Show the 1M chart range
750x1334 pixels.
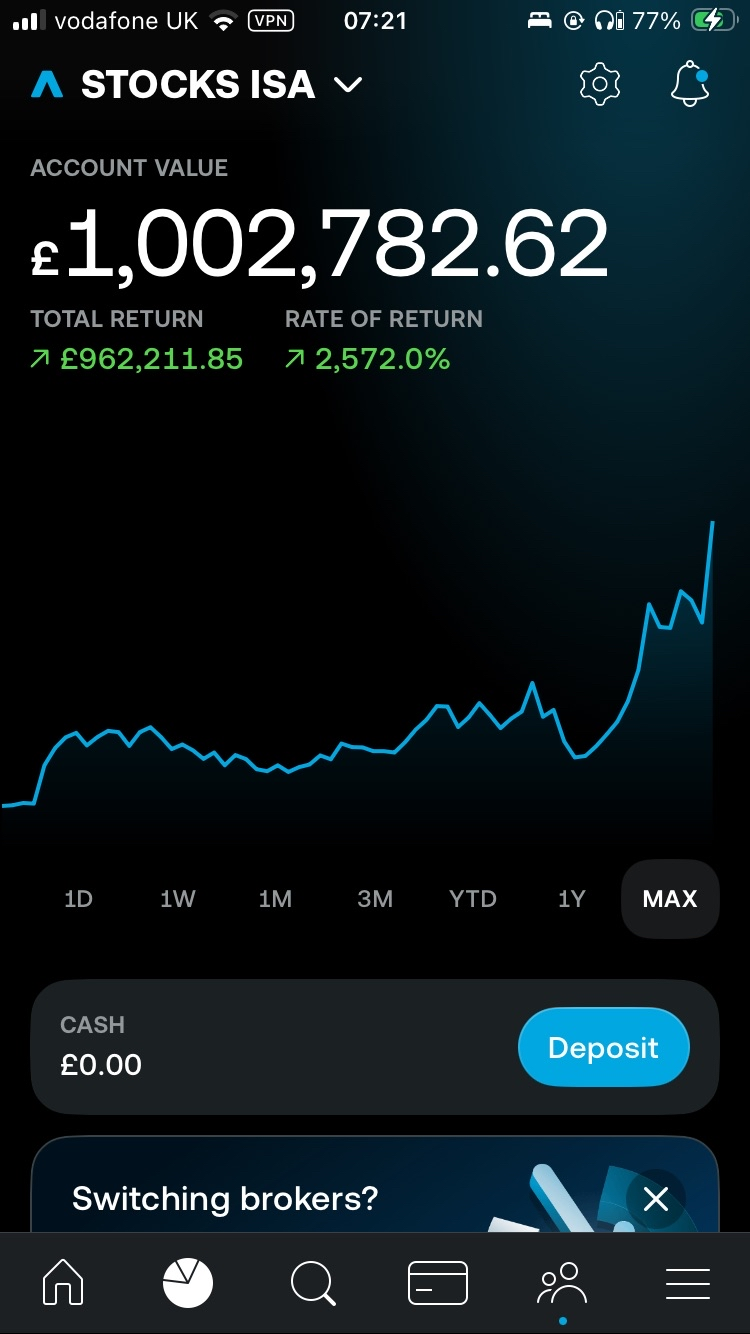coord(275,899)
